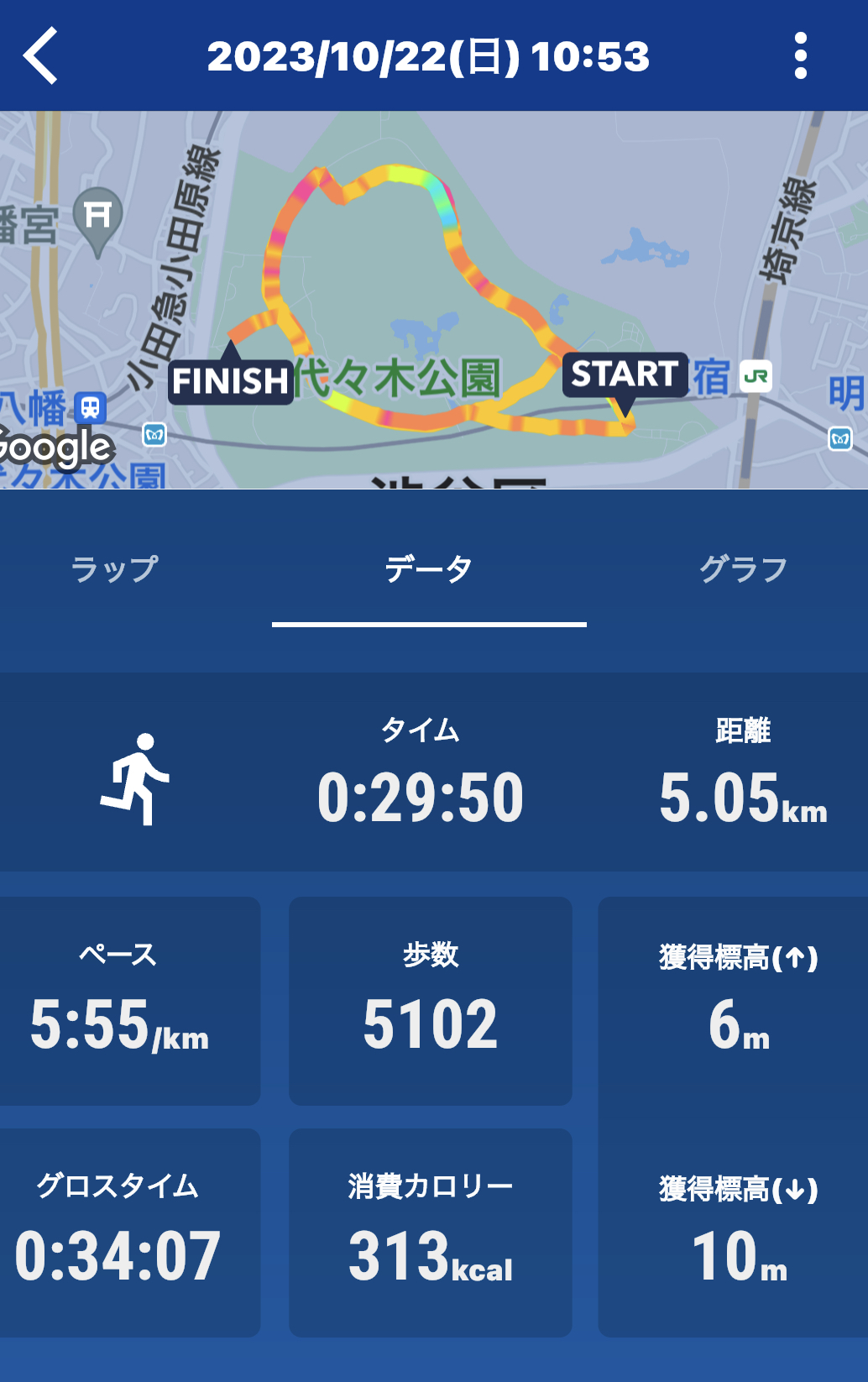Switch to the ラップ tab

(114, 569)
